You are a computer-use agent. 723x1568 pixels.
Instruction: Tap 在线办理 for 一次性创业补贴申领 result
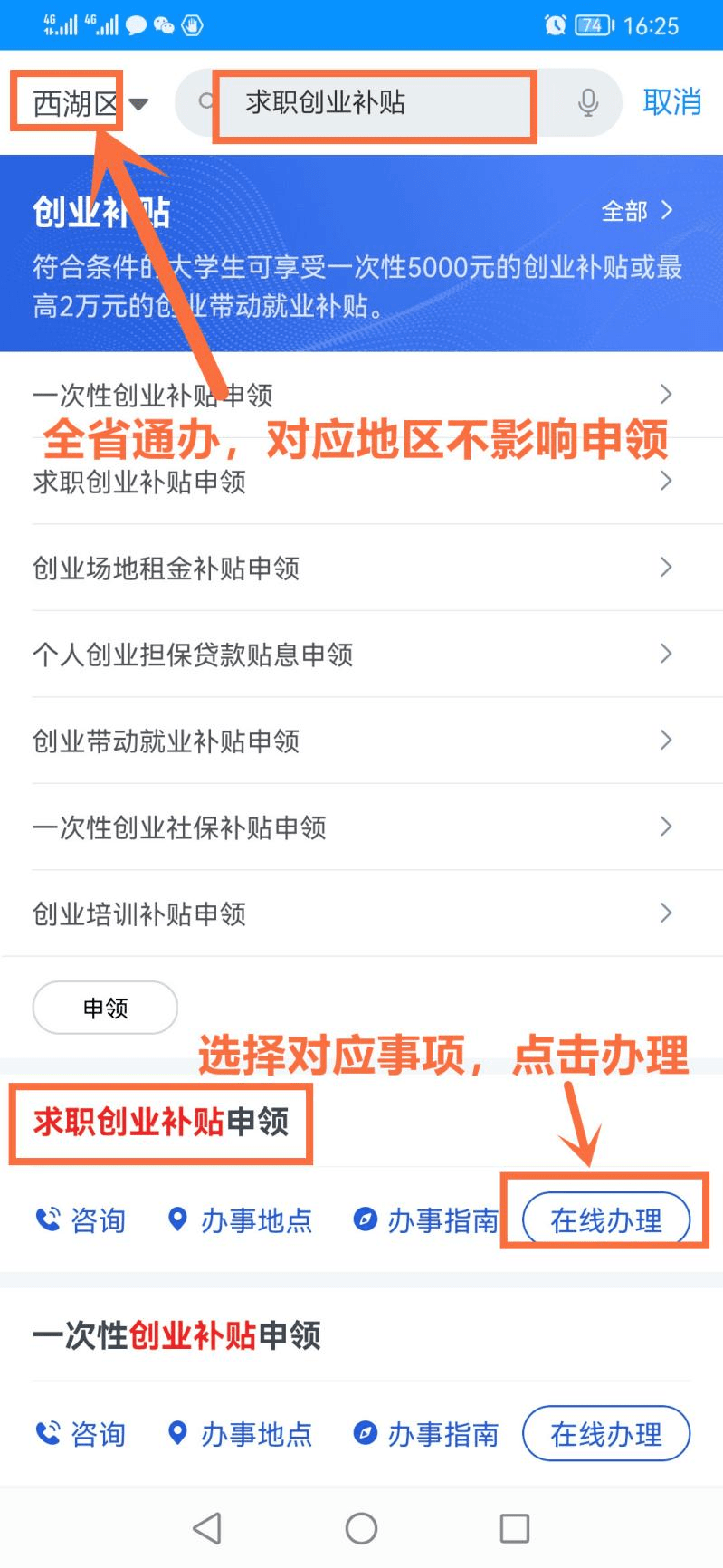[606, 1434]
